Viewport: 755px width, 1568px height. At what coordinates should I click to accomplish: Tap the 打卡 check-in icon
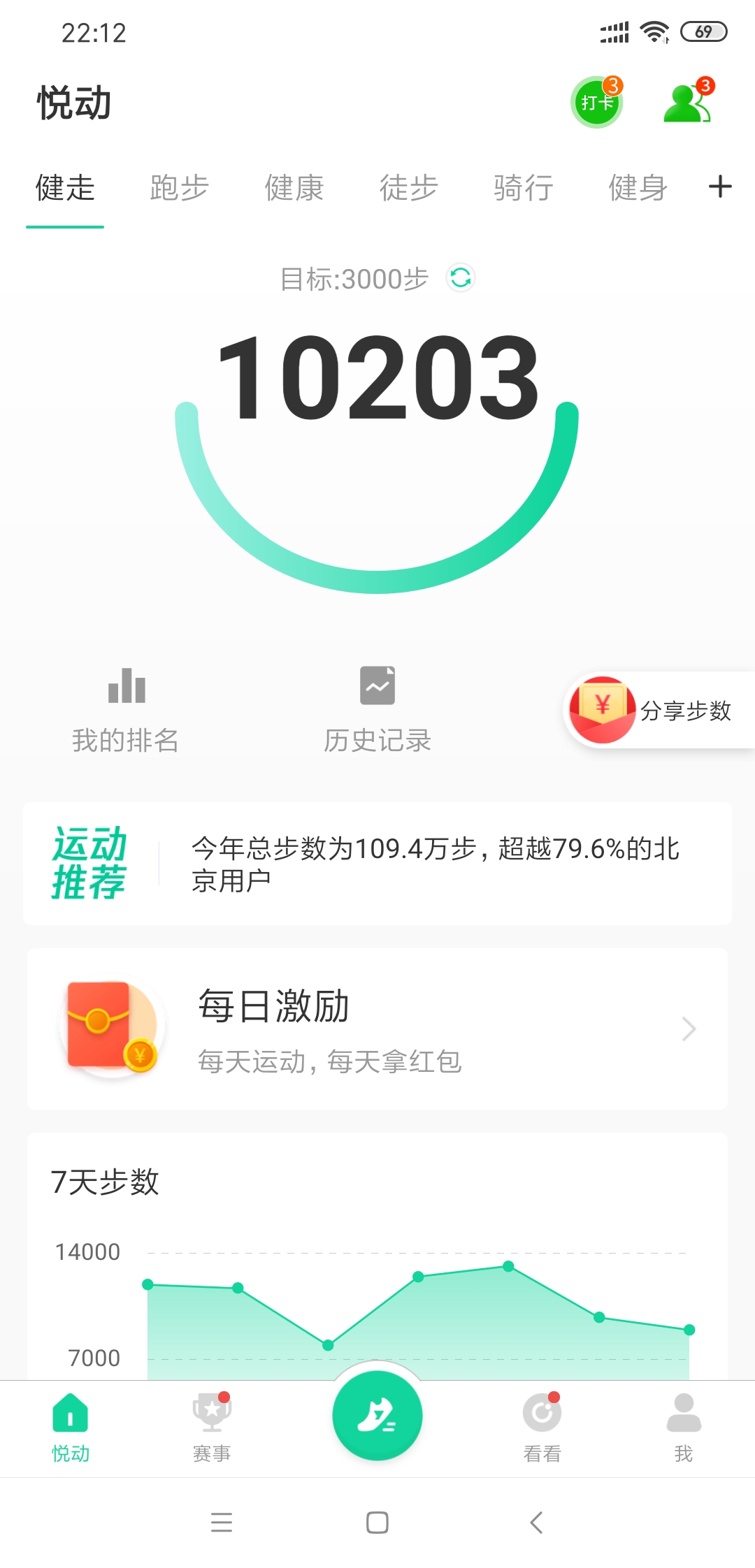(597, 102)
